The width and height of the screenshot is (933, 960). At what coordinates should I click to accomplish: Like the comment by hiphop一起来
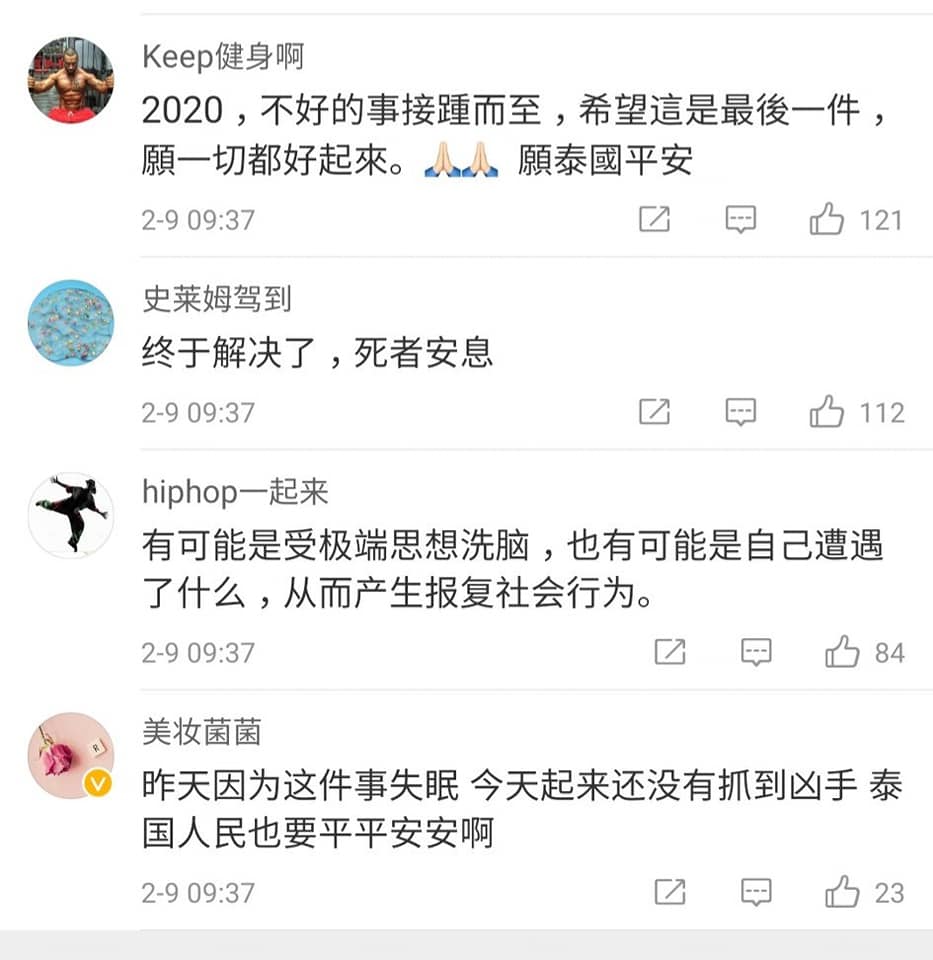click(x=842, y=652)
